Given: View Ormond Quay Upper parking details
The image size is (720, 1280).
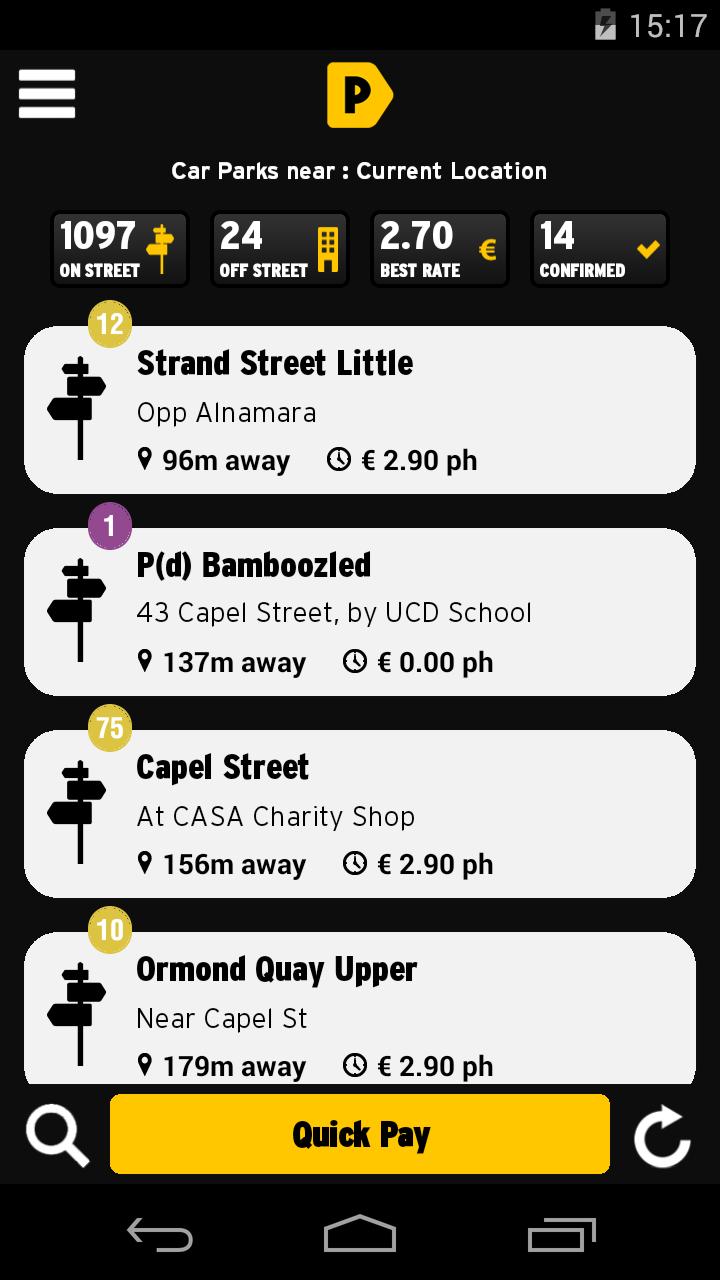Looking at the screenshot, I should 360,1010.
